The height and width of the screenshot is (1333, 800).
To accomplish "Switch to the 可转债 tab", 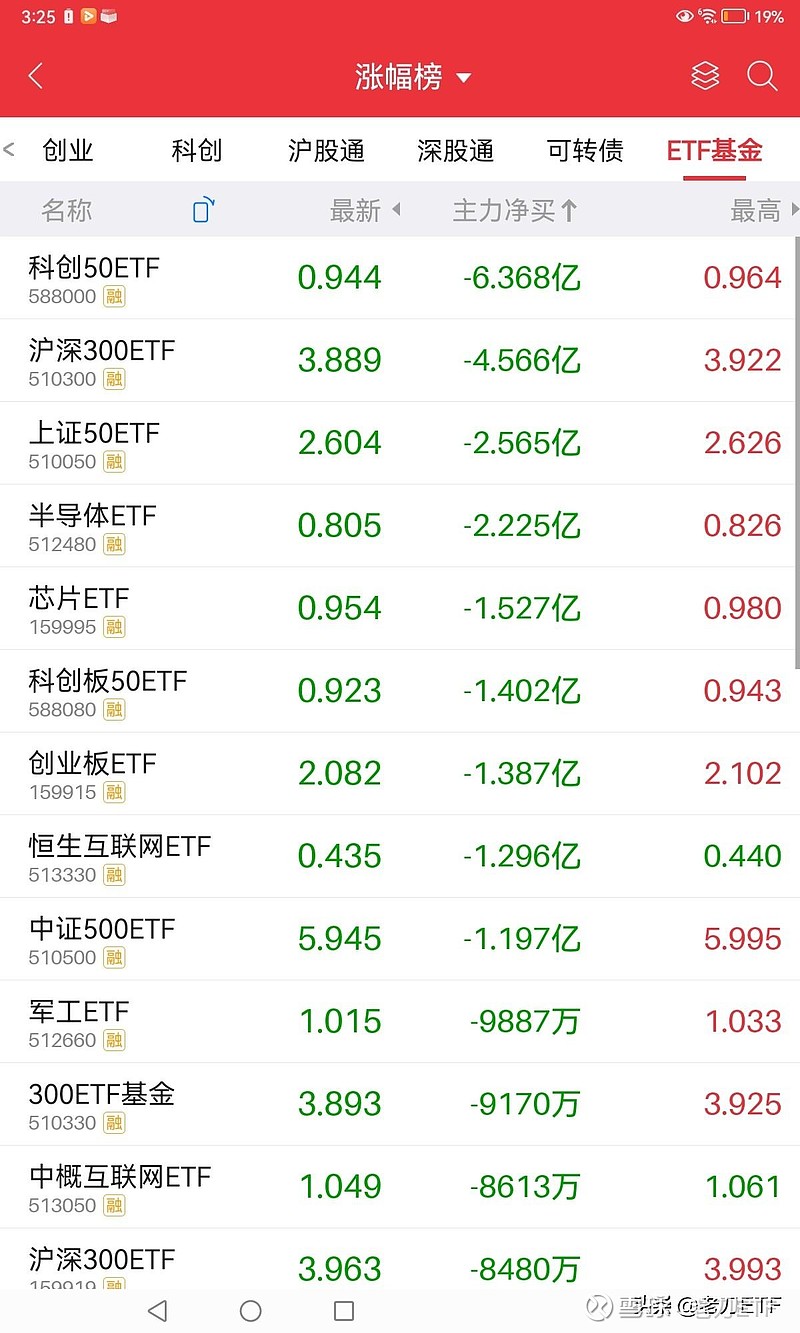I will pyautogui.click(x=585, y=151).
